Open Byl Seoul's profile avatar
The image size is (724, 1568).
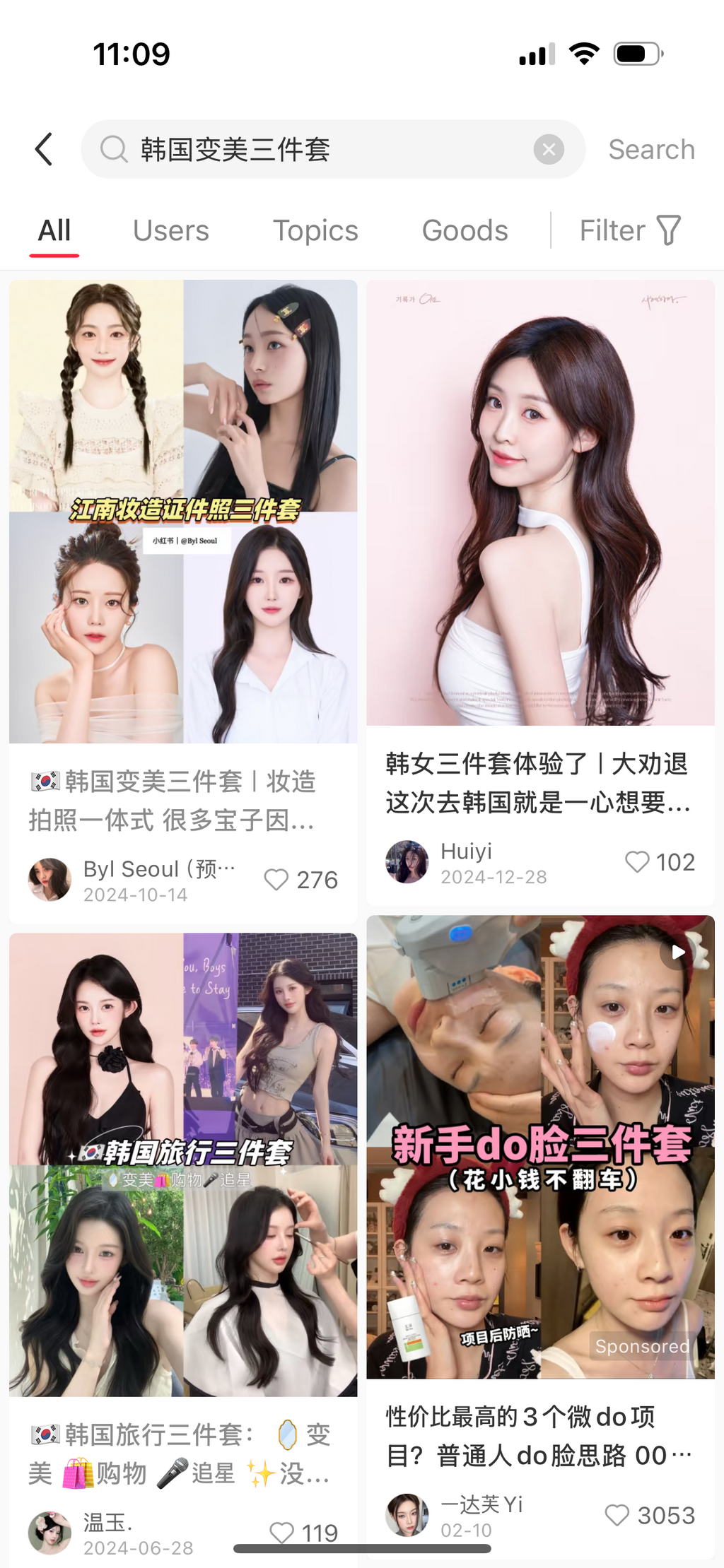click(49, 880)
